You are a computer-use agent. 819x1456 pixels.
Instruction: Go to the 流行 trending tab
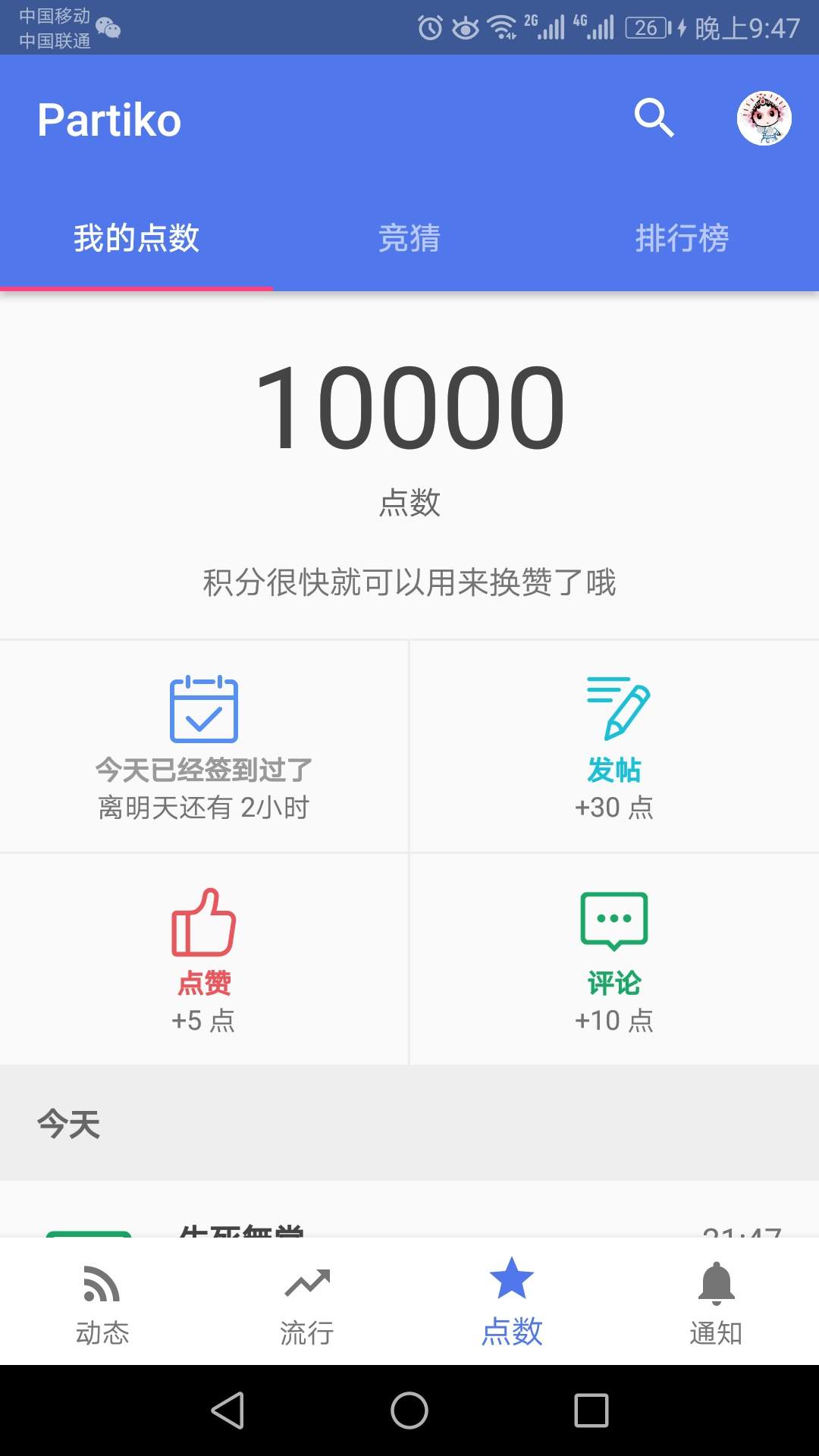click(x=307, y=1303)
